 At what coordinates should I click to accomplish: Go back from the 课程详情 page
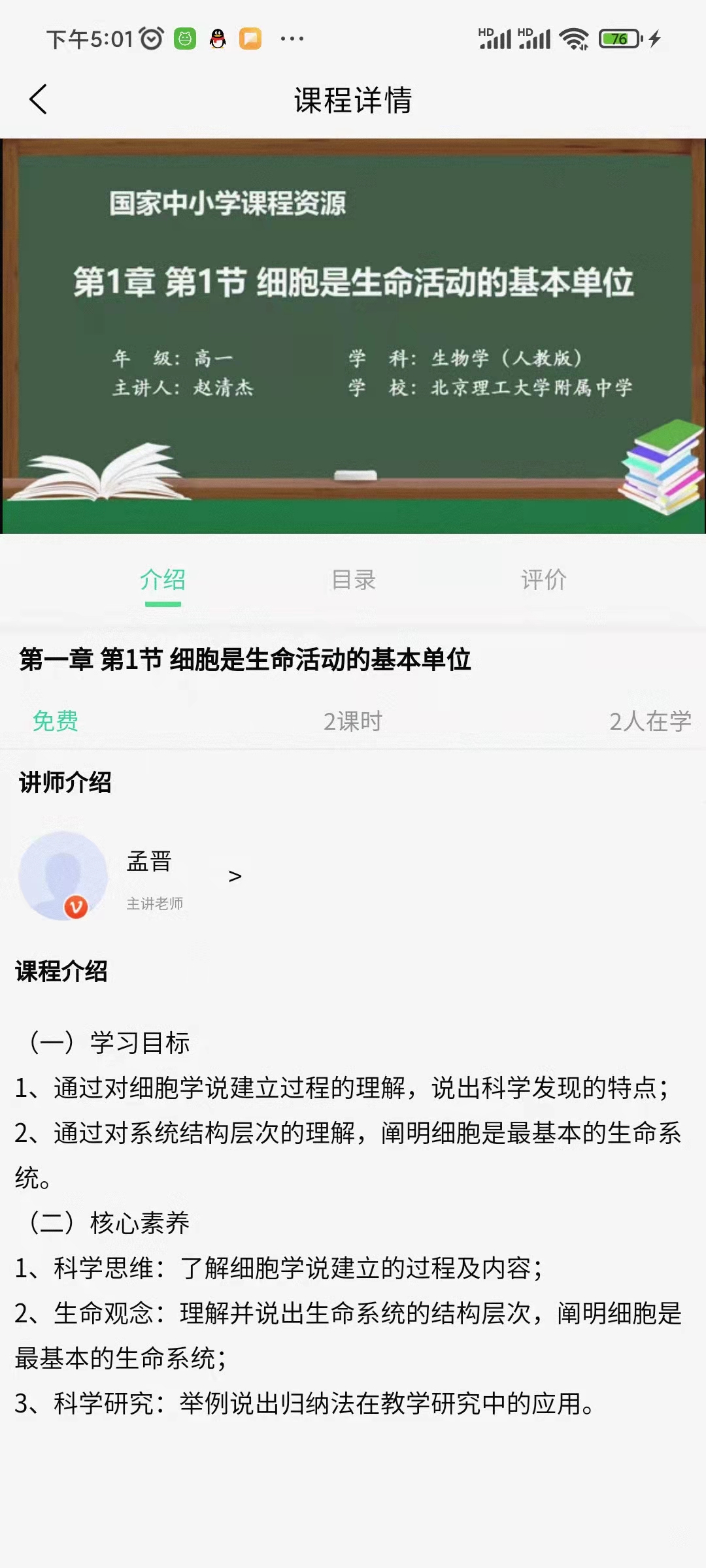(39, 100)
